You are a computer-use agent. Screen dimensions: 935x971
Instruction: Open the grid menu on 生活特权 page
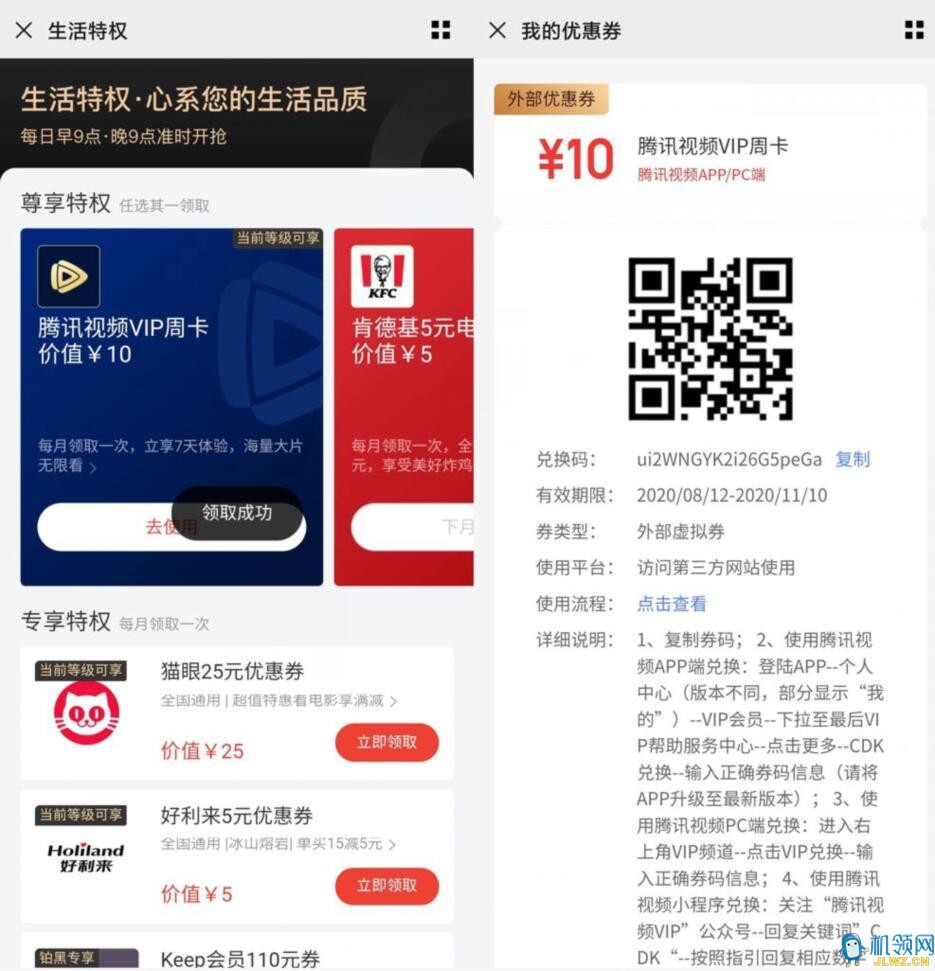[x=441, y=30]
